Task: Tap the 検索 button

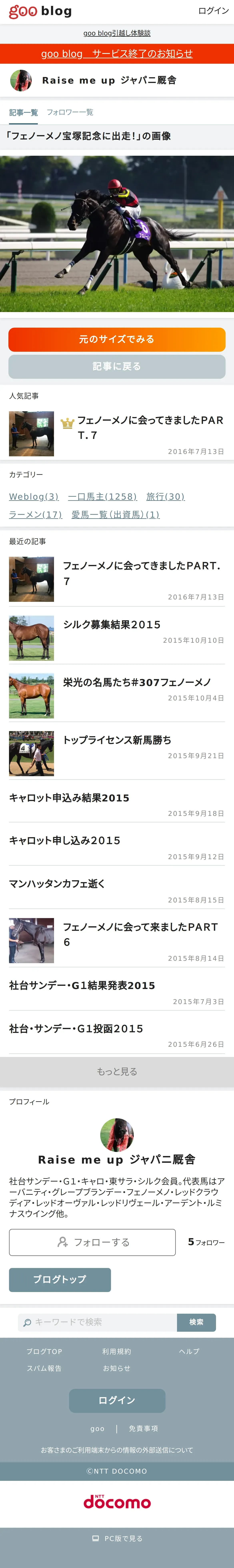Action: tap(196, 1322)
